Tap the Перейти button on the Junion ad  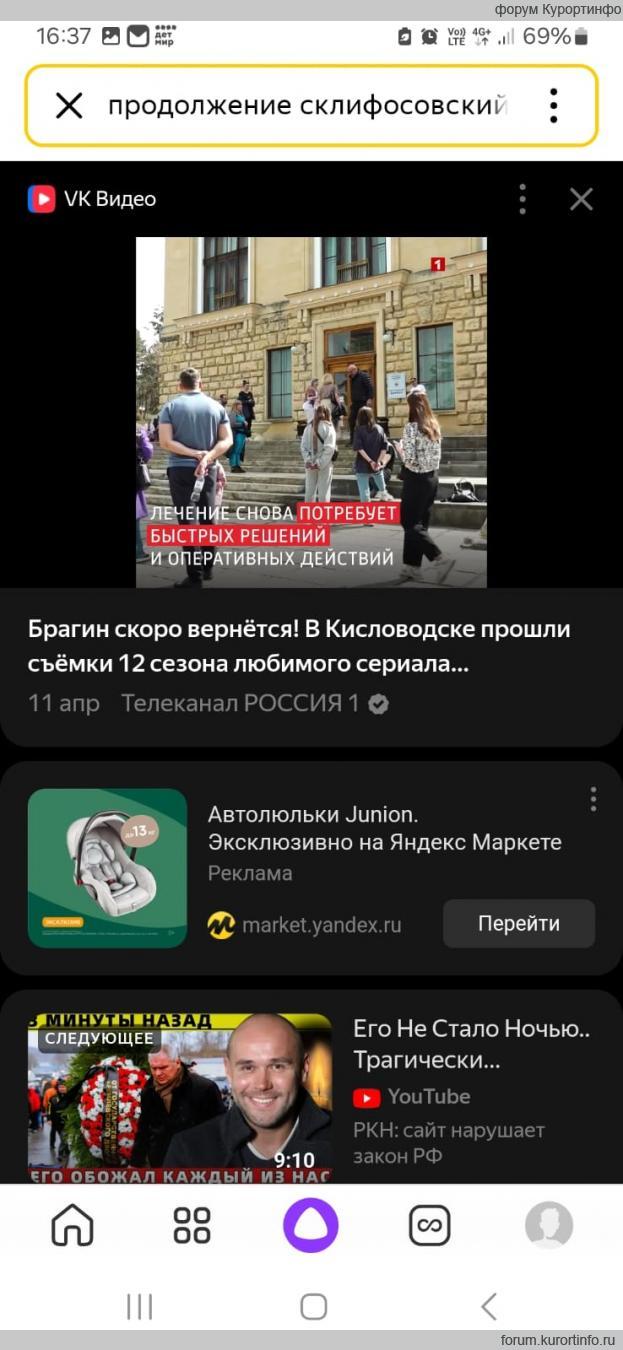click(518, 924)
